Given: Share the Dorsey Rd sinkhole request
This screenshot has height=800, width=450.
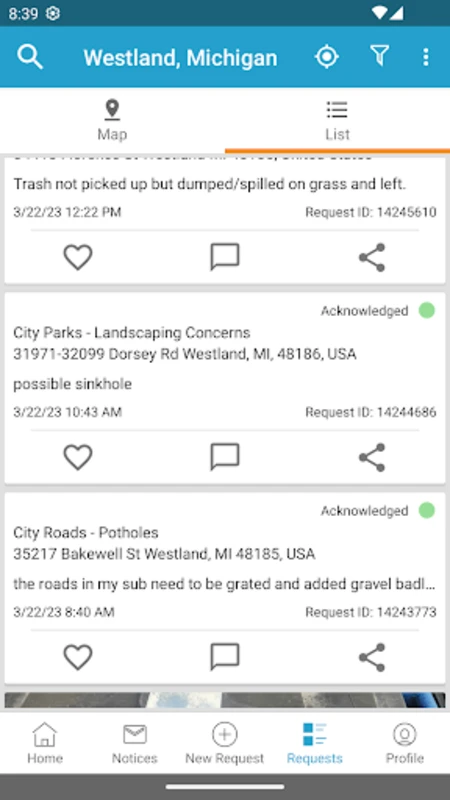Looking at the screenshot, I should pos(371,457).
